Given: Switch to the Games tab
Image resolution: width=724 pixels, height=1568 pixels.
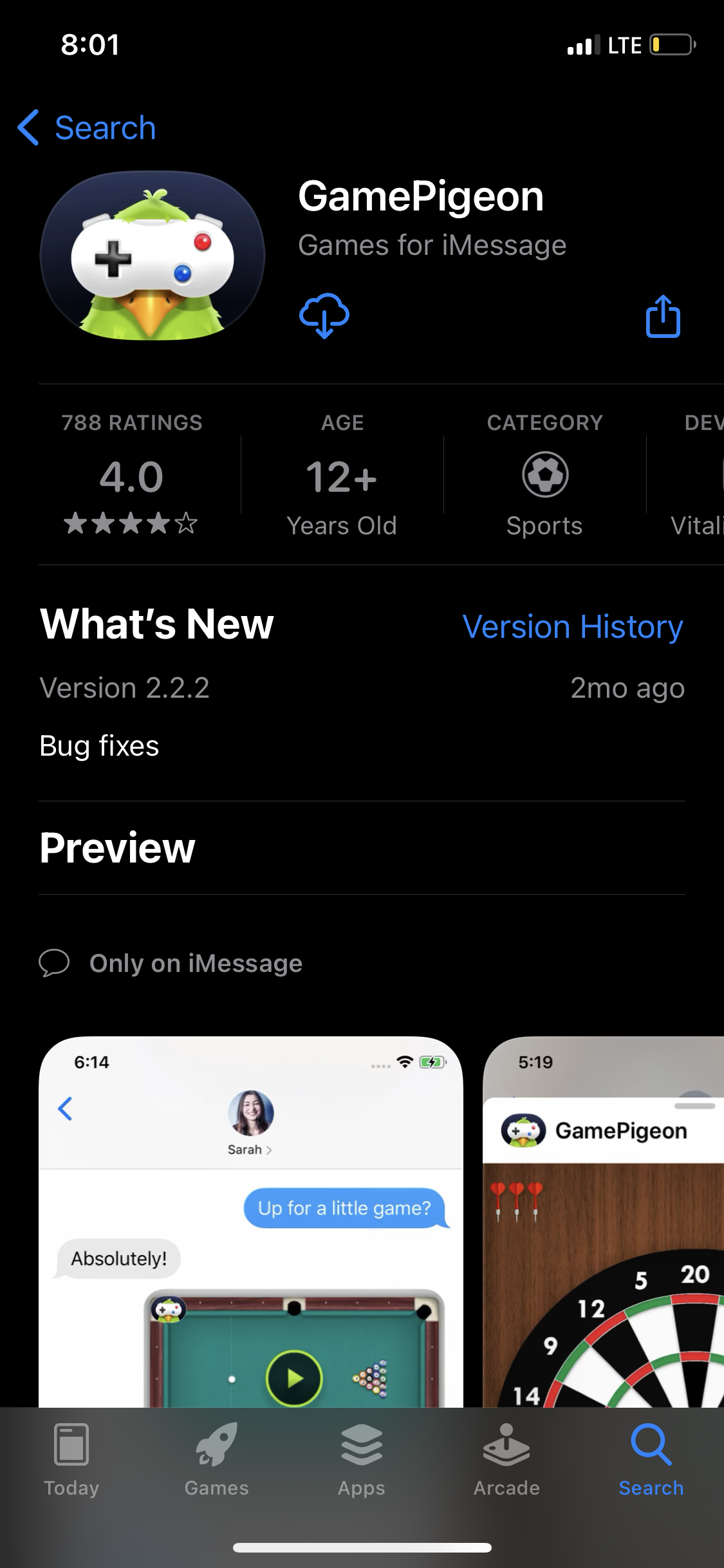Looking at the screenshot, I should [x=217, y=1459].
